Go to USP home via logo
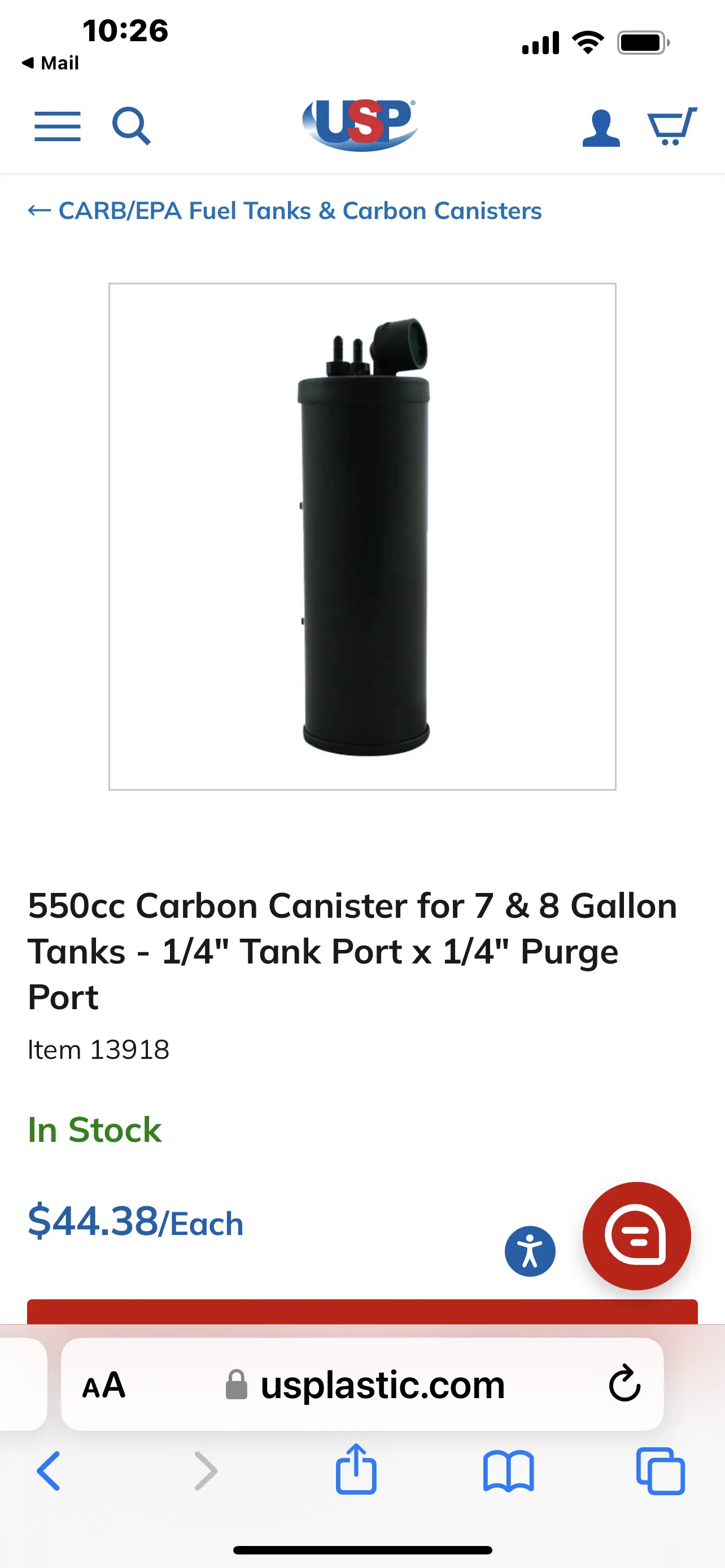The width and height of the screenshot is (725, 1568). click(360, 125)
